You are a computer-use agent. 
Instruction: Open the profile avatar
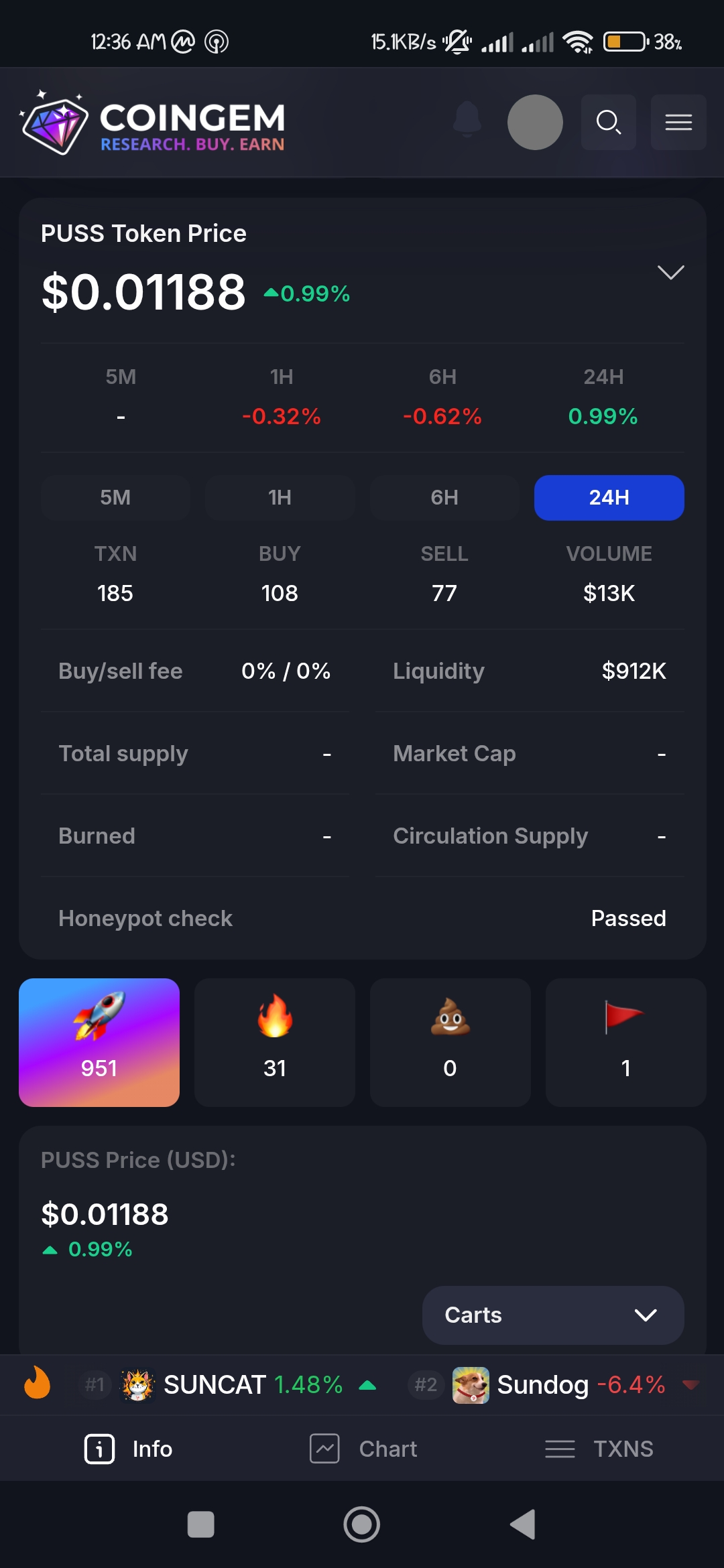tap(535, 122)
